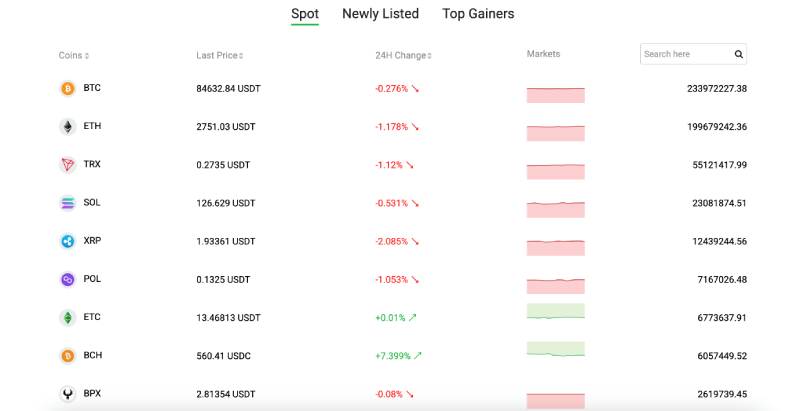800x411 pixels.
Task: Sort by 24H Change column
Action: [403, 55]
